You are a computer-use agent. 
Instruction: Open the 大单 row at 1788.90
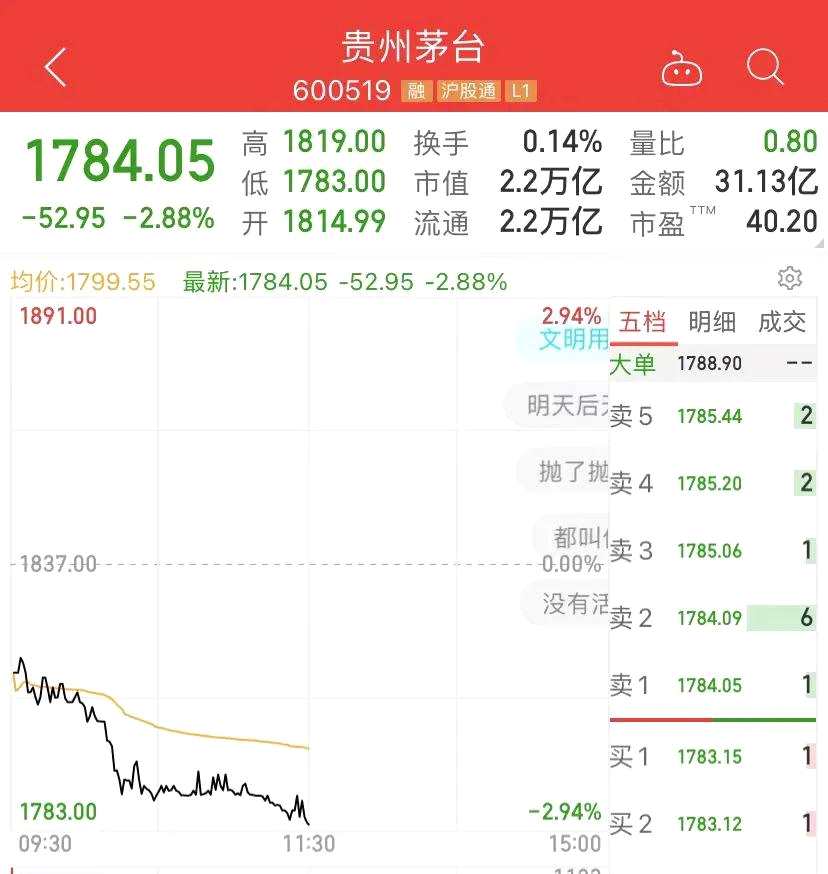click(x=712, y=364)
